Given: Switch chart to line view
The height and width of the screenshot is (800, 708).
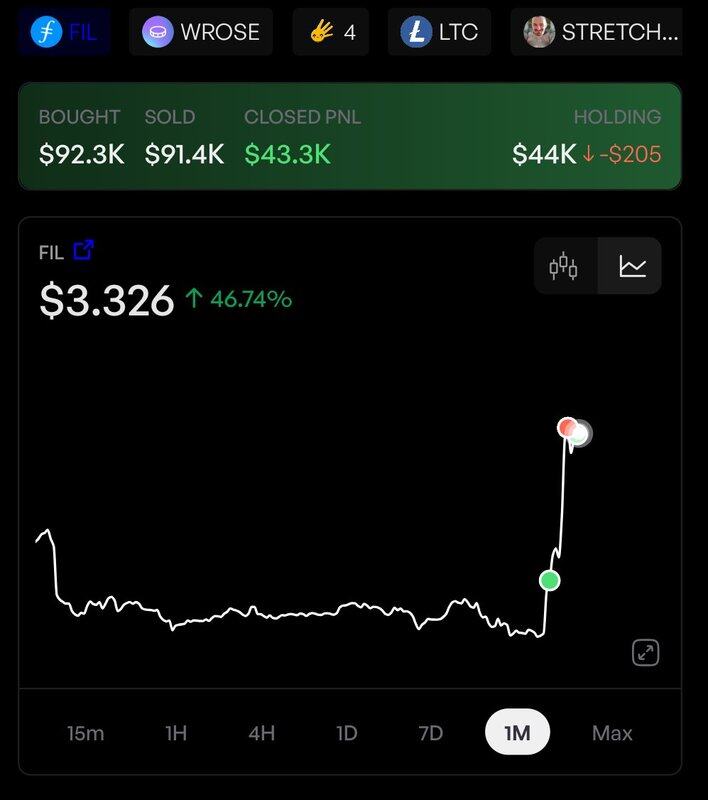Looking at the screenshot, I should pyautogui.click(x=632, y=266).
